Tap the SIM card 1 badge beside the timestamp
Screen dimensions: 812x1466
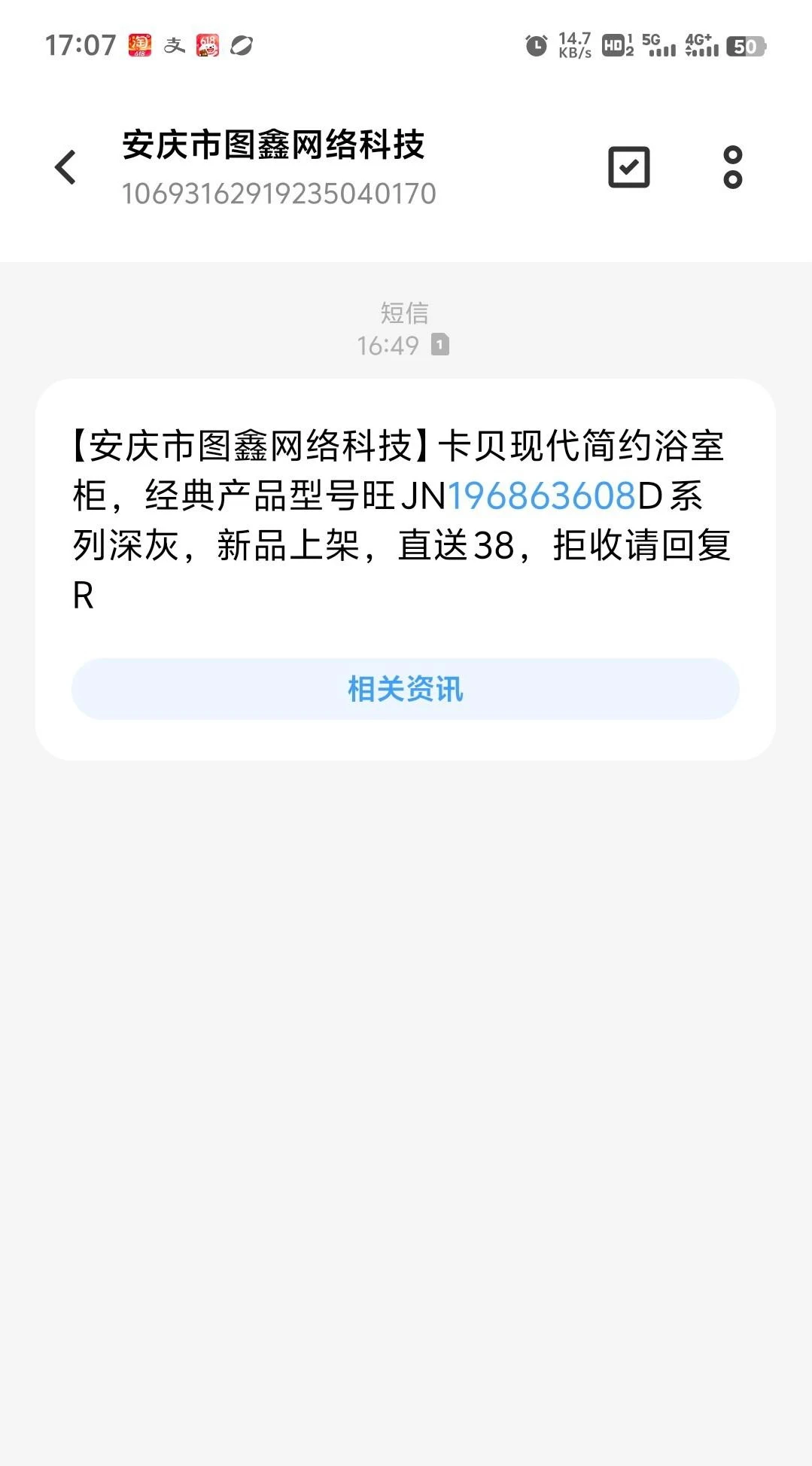440,345
